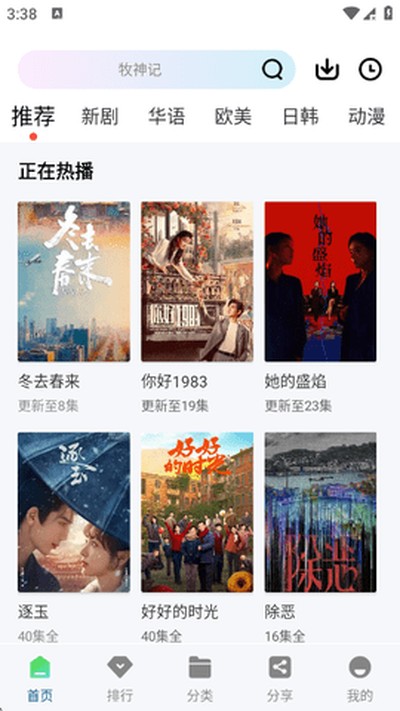
Task: Open the watch history clock icon
Action: coord(371,69)
